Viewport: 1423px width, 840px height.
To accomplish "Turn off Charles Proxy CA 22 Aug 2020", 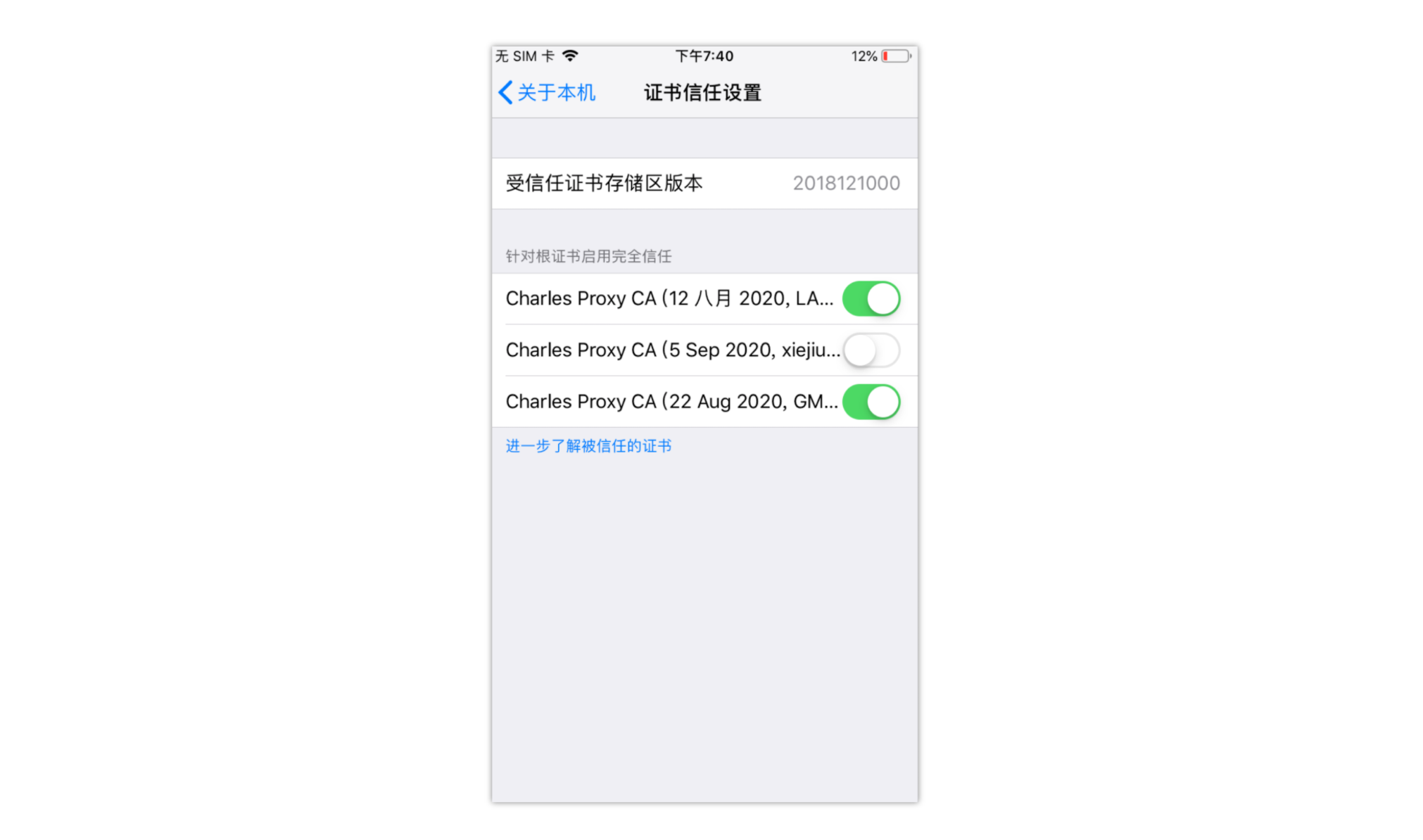I will click(871, 402).
